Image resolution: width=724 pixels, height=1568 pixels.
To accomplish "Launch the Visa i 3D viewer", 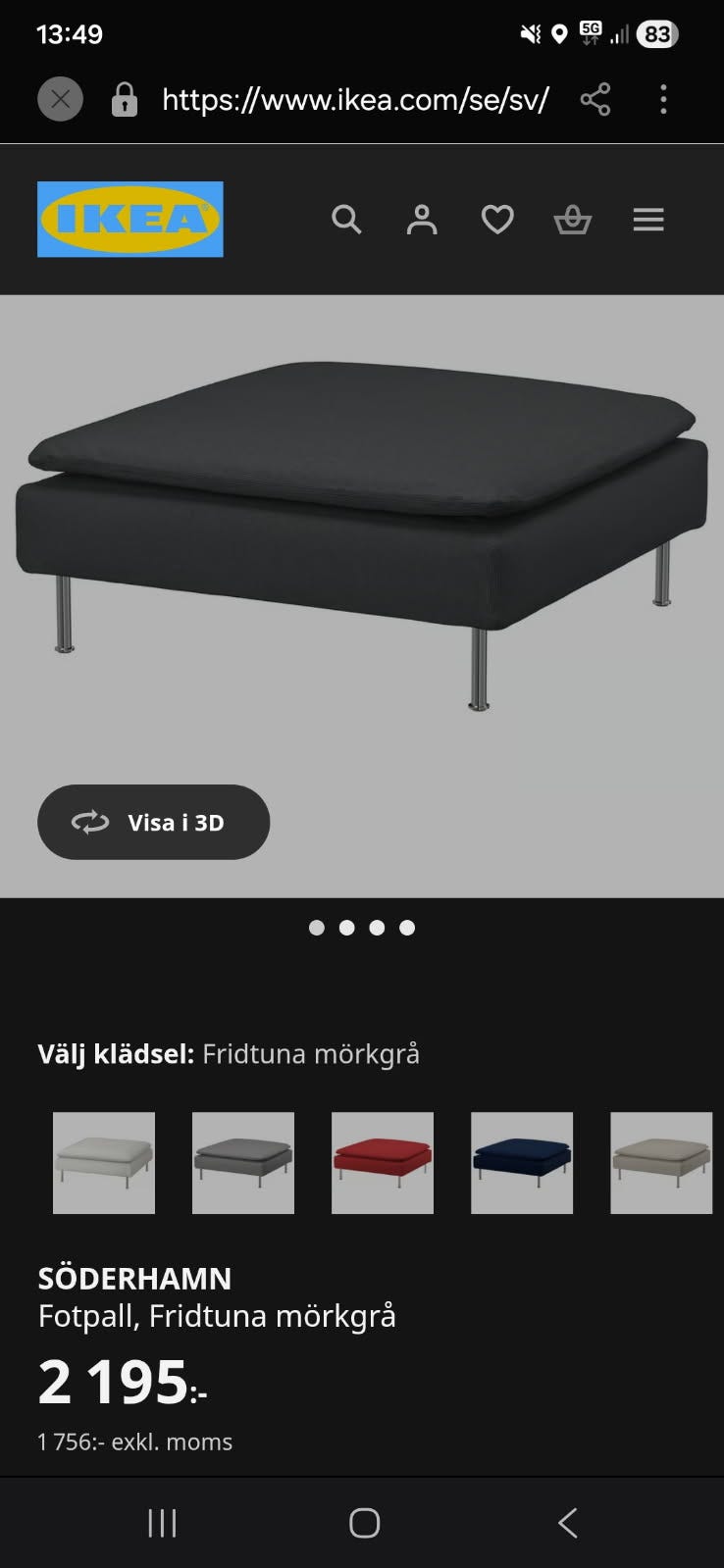I will (153, 822).
